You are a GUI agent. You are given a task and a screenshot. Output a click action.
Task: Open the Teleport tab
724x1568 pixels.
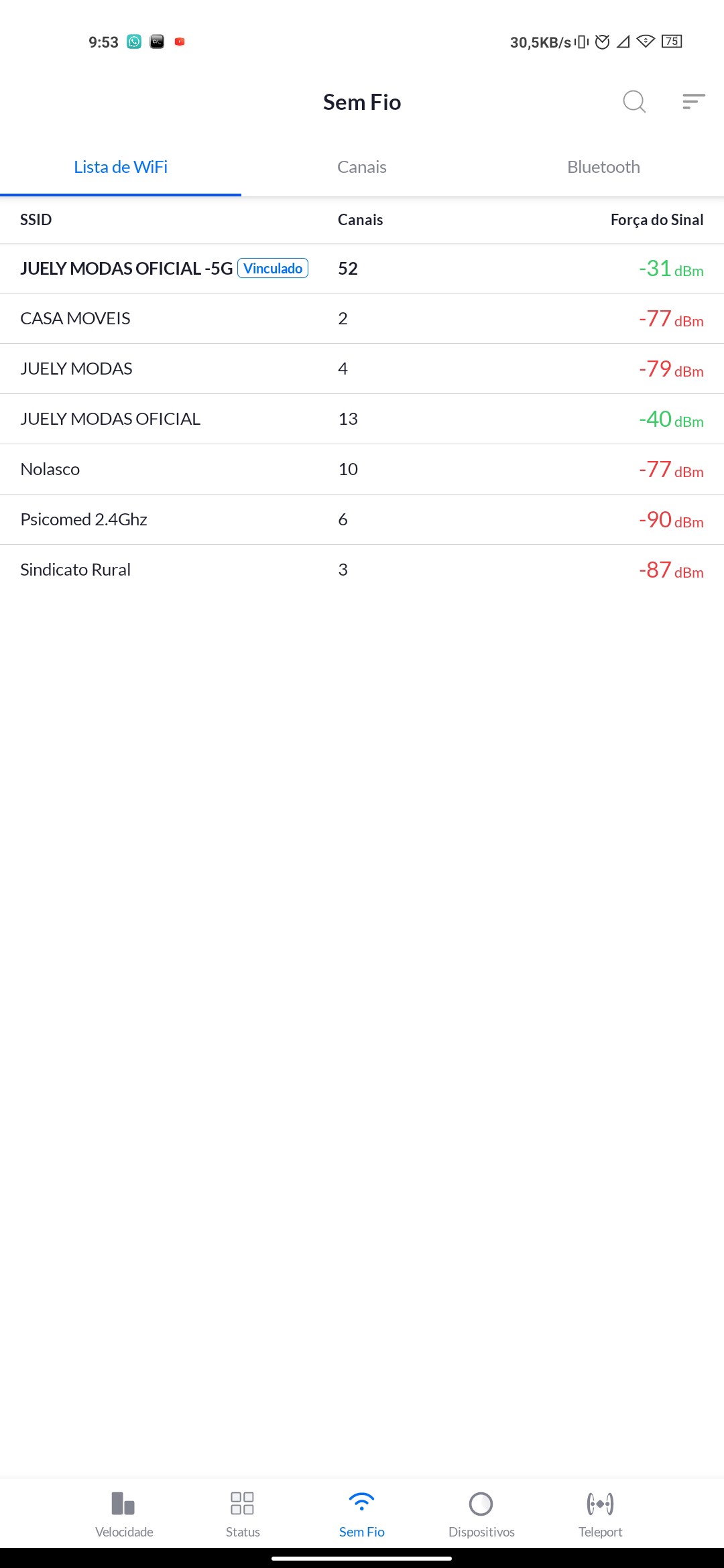(x=600, y=1513)
